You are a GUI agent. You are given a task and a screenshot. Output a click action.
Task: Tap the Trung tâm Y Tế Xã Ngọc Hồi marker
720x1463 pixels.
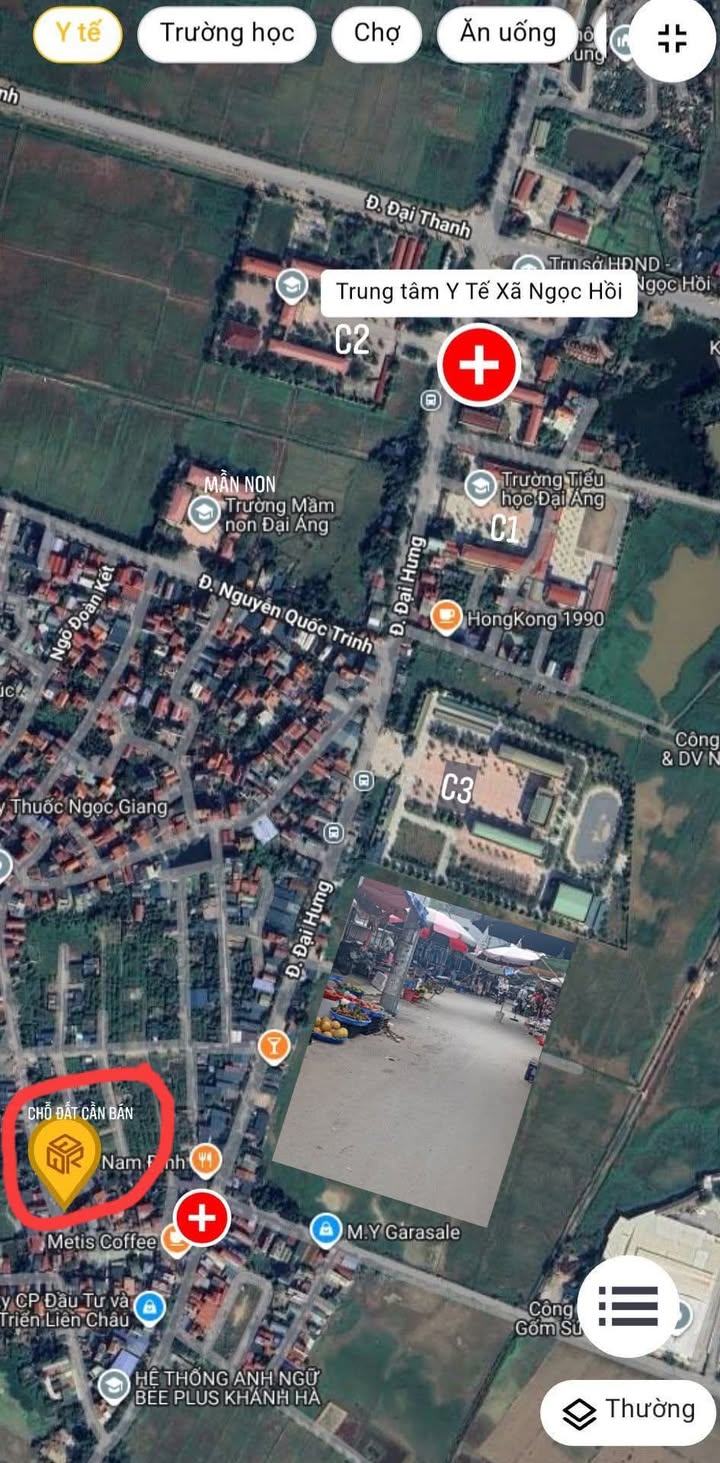click(479, 365)
